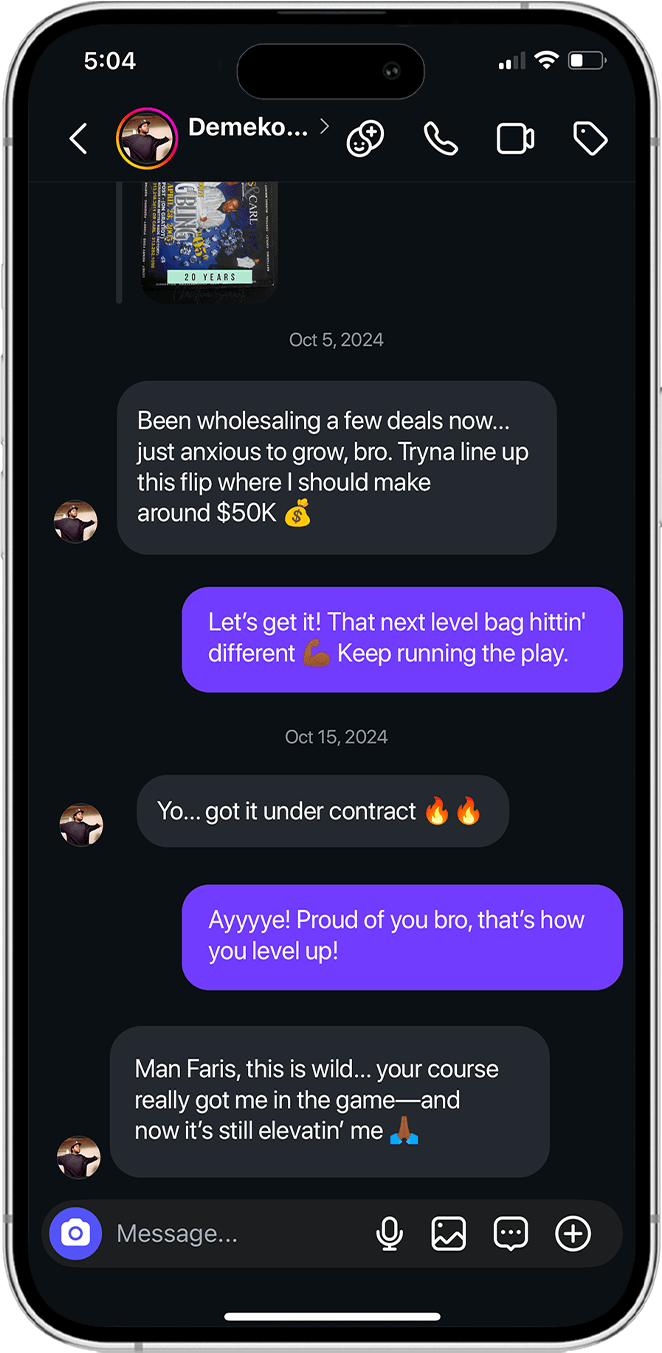Open the camera from the message bar
The height and width of the screenshot is (1353, 662).
(76, 1233)
